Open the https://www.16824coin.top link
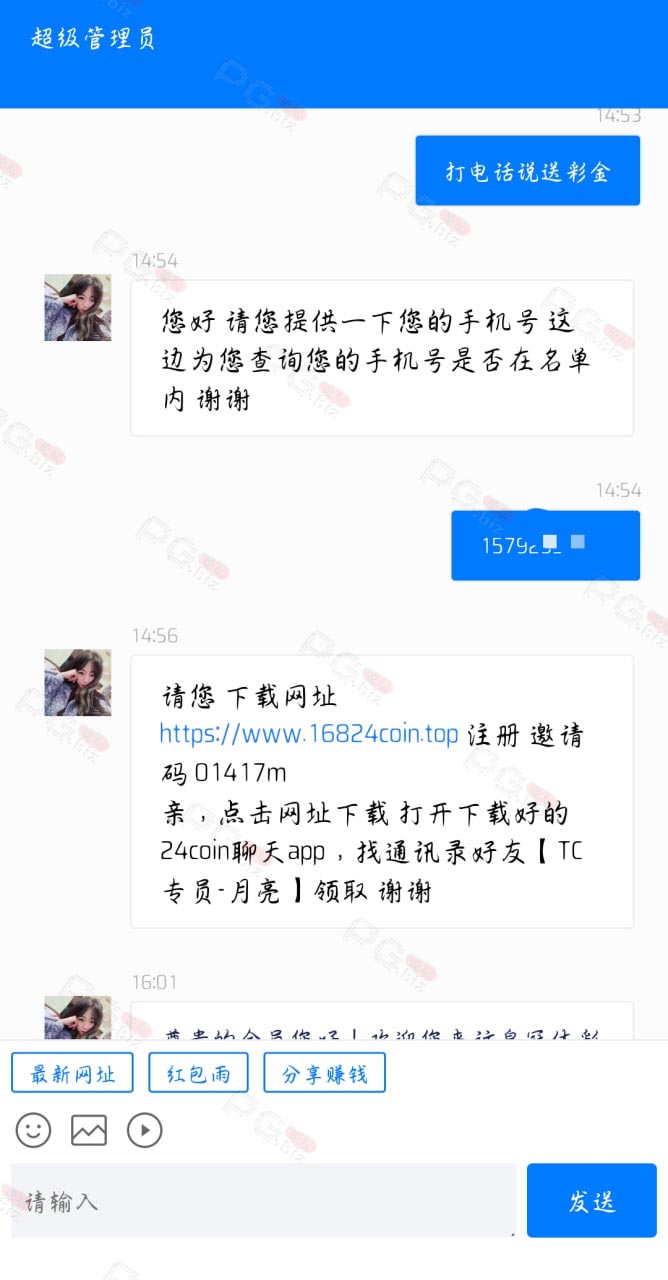Image resolution: width=668 pixels, height=1280 pixels. [x=309, y=735]
